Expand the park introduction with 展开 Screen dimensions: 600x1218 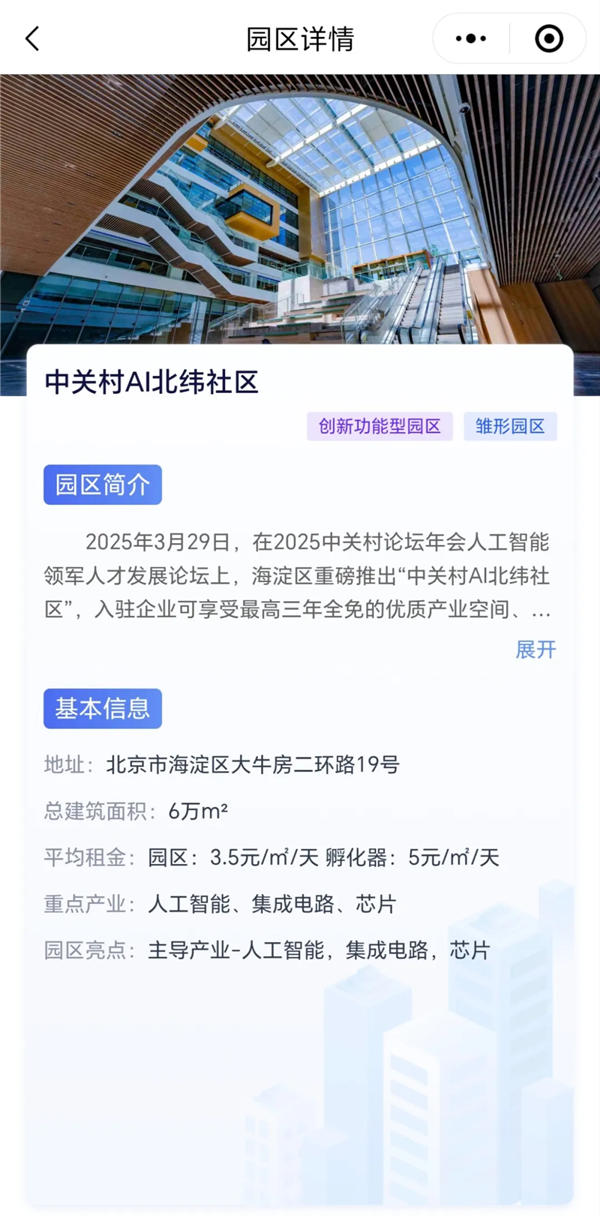click(x=535, y=649)
